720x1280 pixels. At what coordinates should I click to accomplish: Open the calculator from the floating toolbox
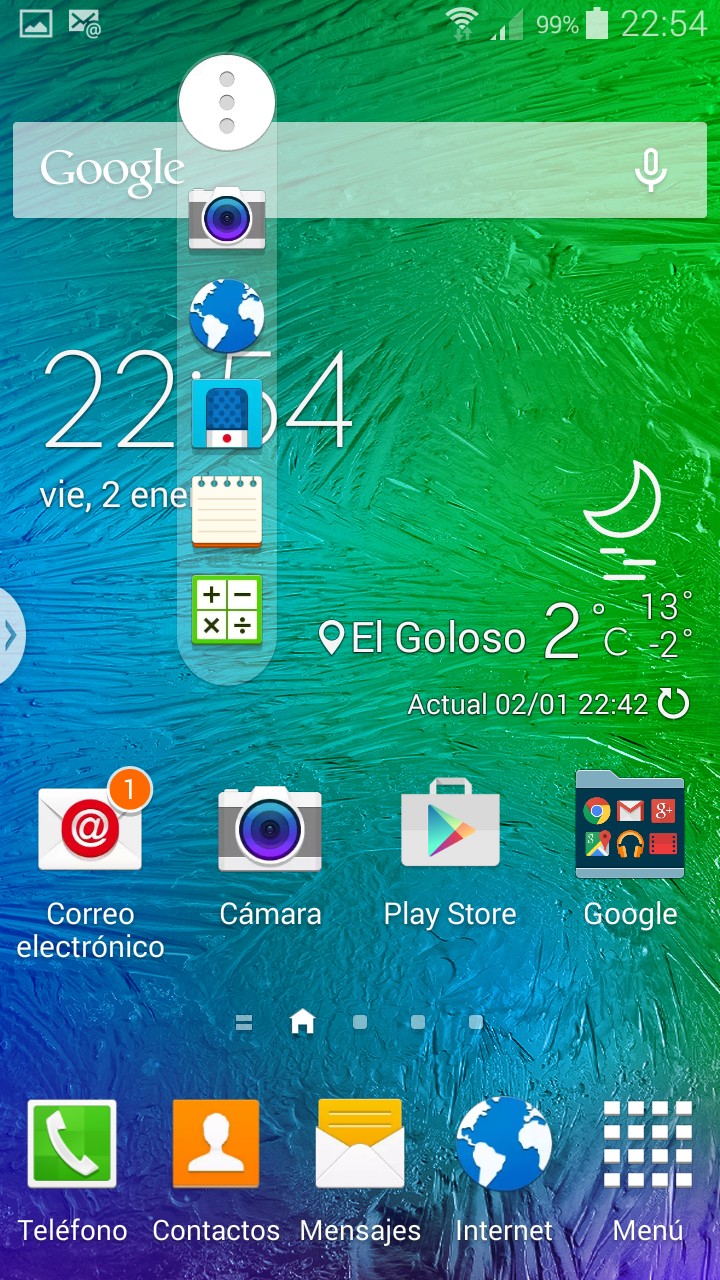(227, 609)
